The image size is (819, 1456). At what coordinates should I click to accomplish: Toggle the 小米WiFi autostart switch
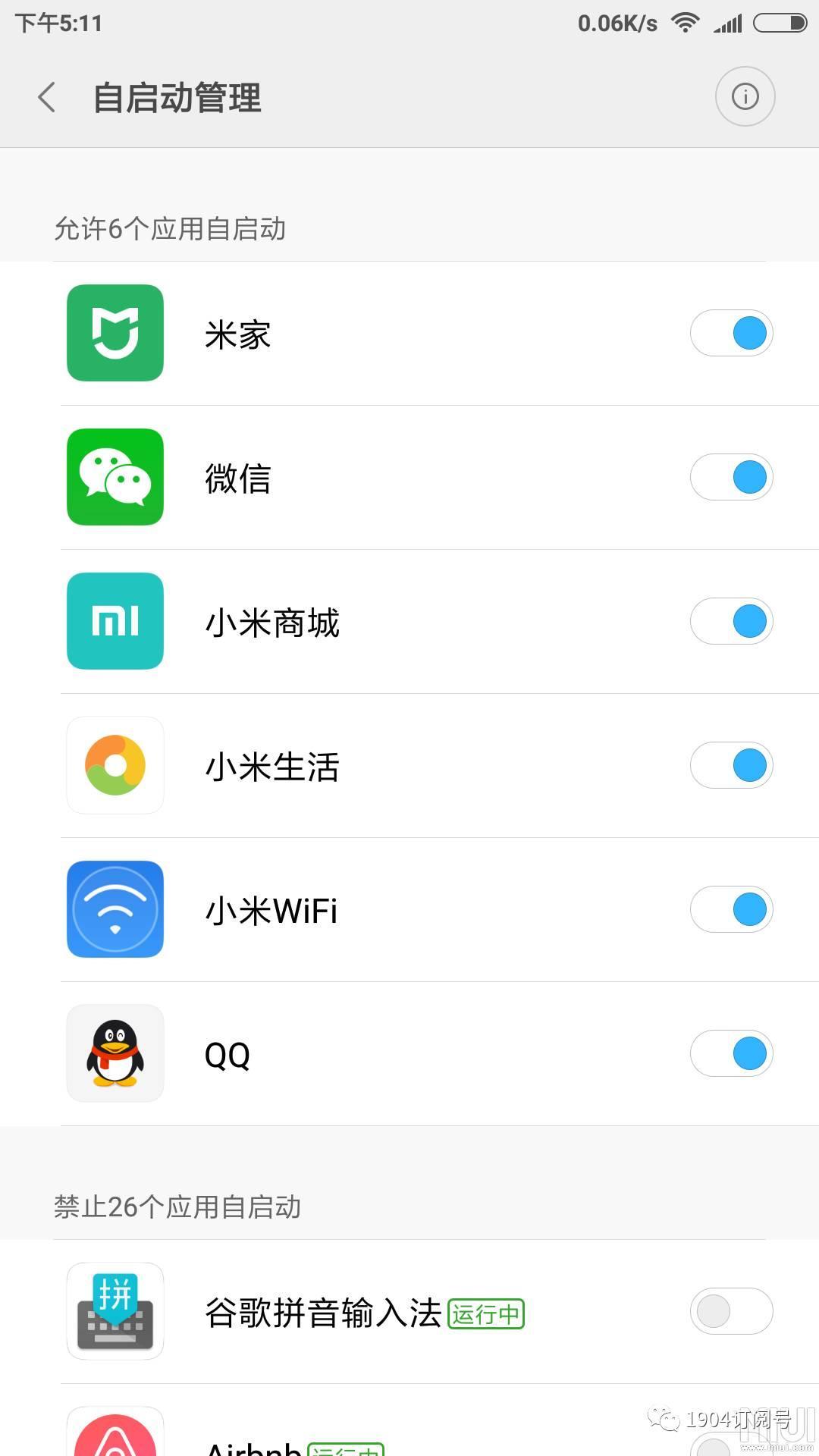click(x=730, y=909)
